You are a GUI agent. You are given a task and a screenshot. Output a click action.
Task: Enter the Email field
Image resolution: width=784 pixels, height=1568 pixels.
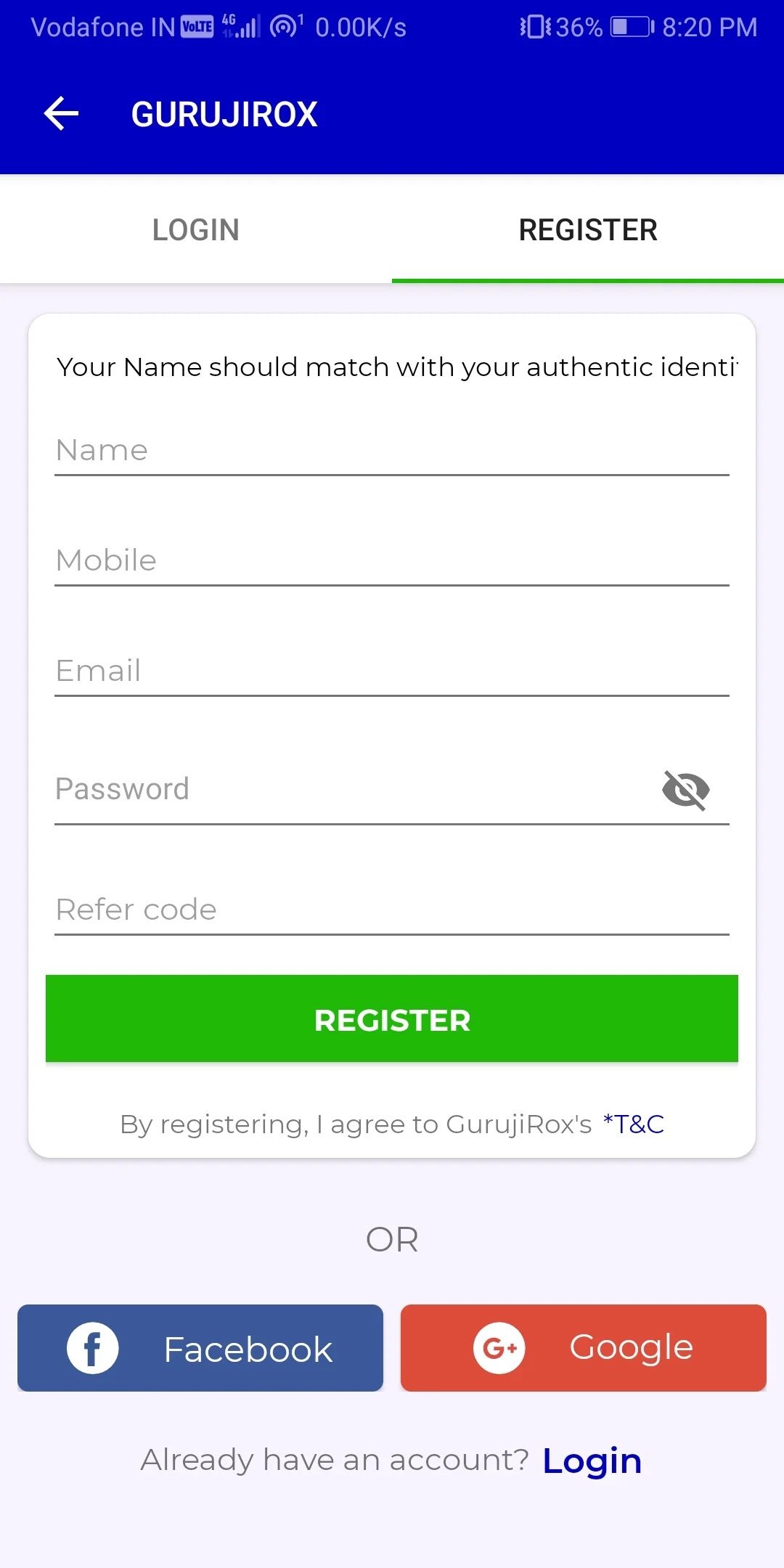(392, 671)
